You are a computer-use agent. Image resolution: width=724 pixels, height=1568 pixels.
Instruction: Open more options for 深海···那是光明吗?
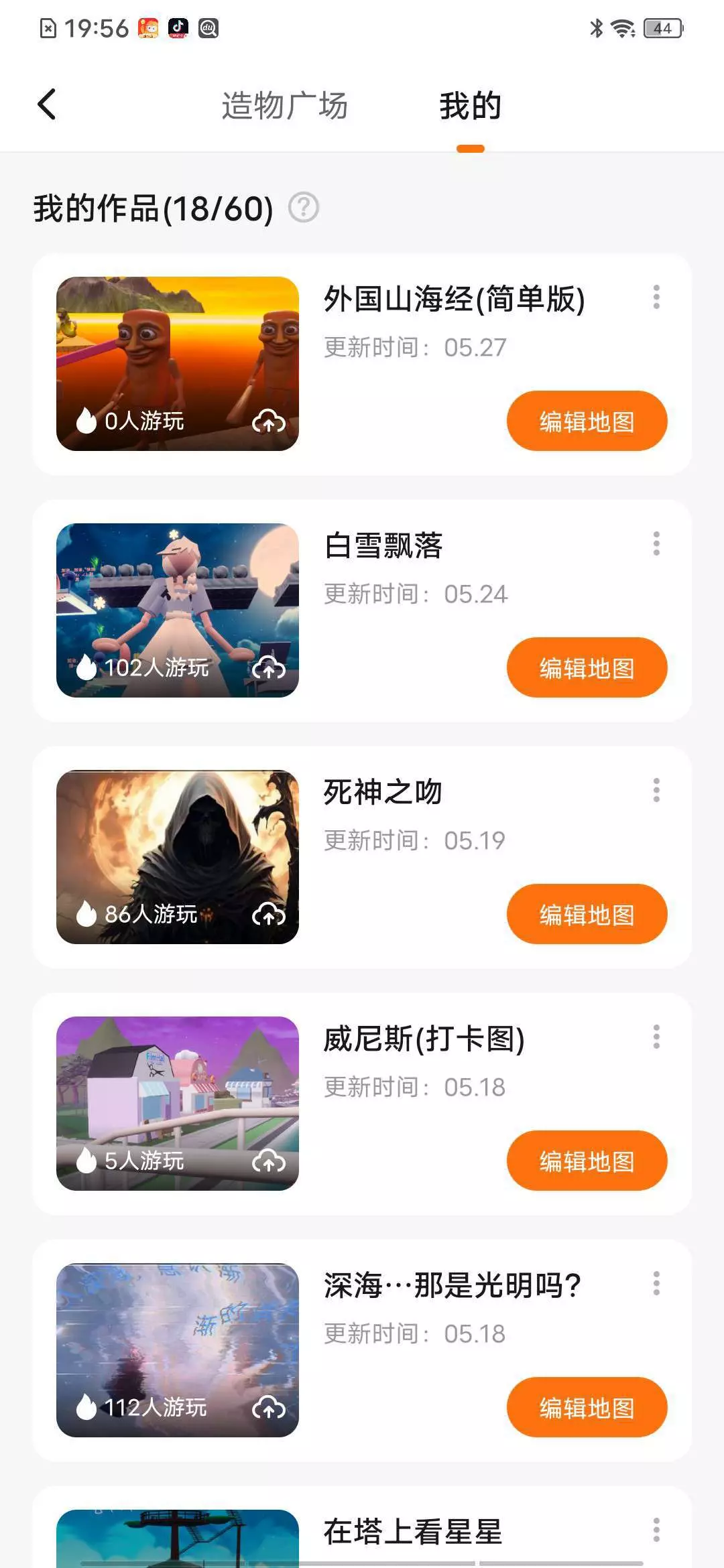pyautogui.click(x=656, y=1283)
